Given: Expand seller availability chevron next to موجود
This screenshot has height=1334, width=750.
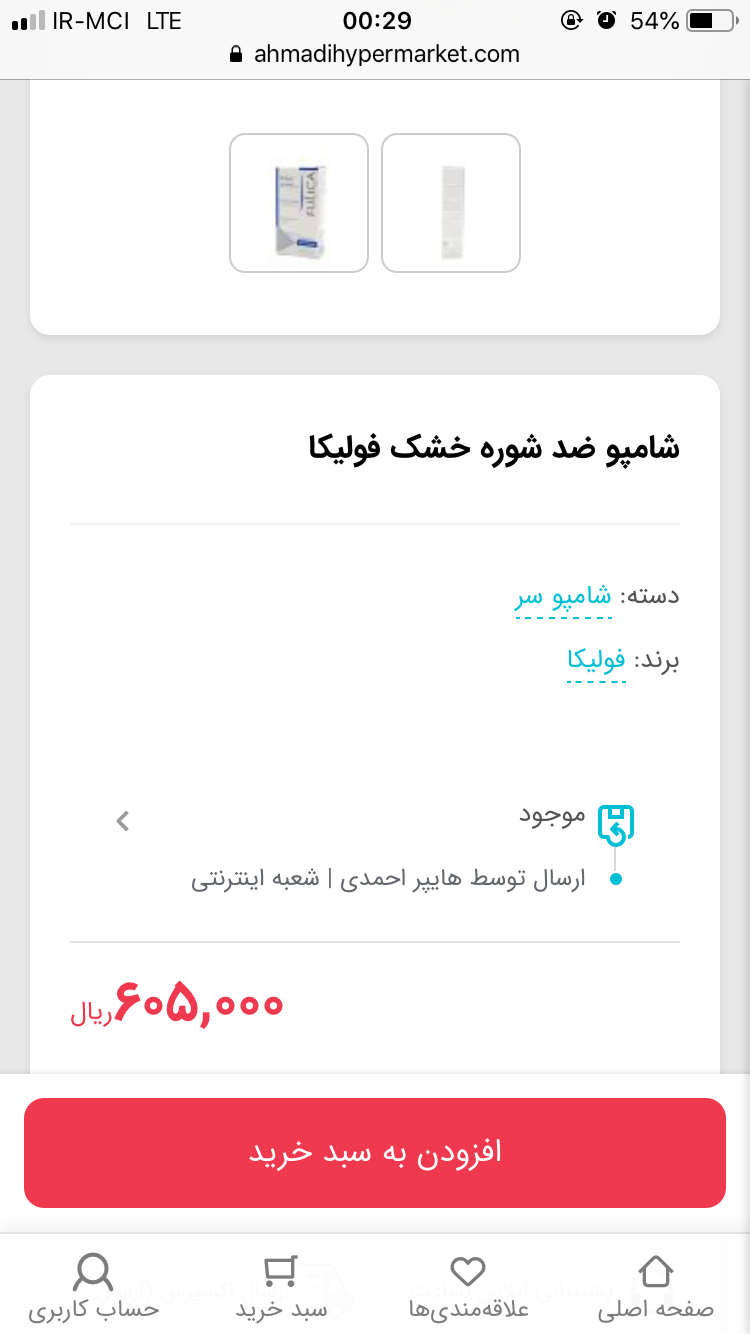Looking at the screenshot, I should 123,822.
